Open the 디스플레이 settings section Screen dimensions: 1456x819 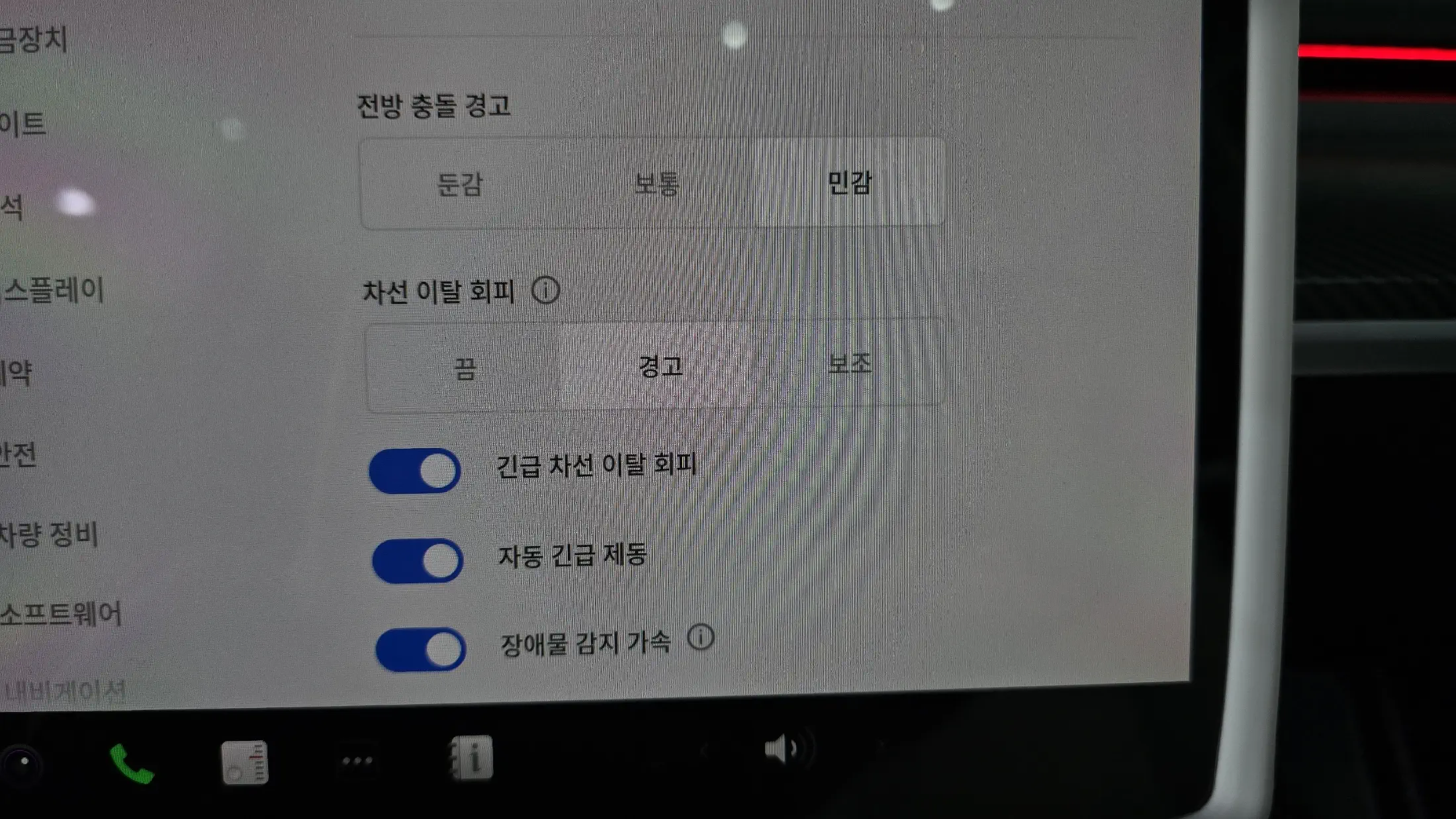coord(54,290)
